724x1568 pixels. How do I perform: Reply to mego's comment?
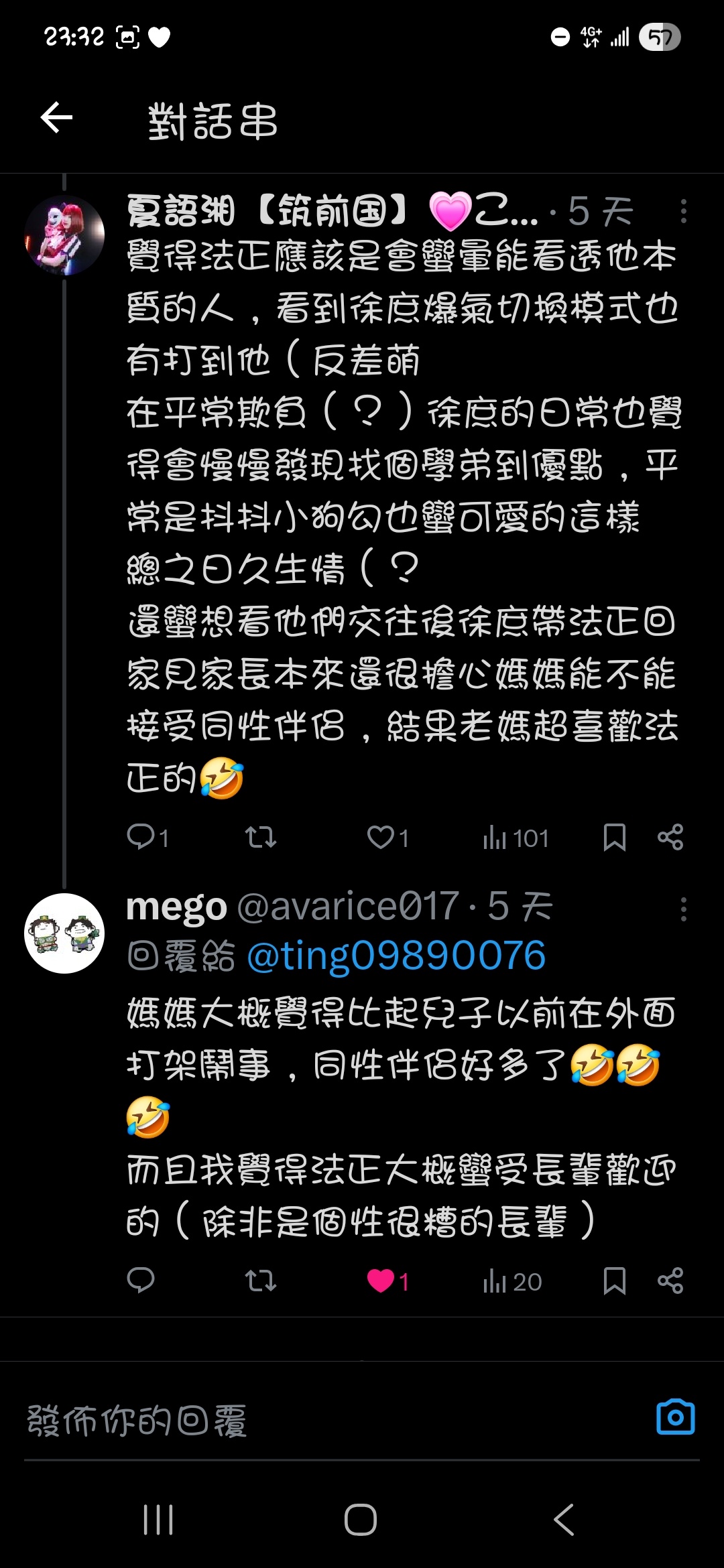(x=141, y=1281)
